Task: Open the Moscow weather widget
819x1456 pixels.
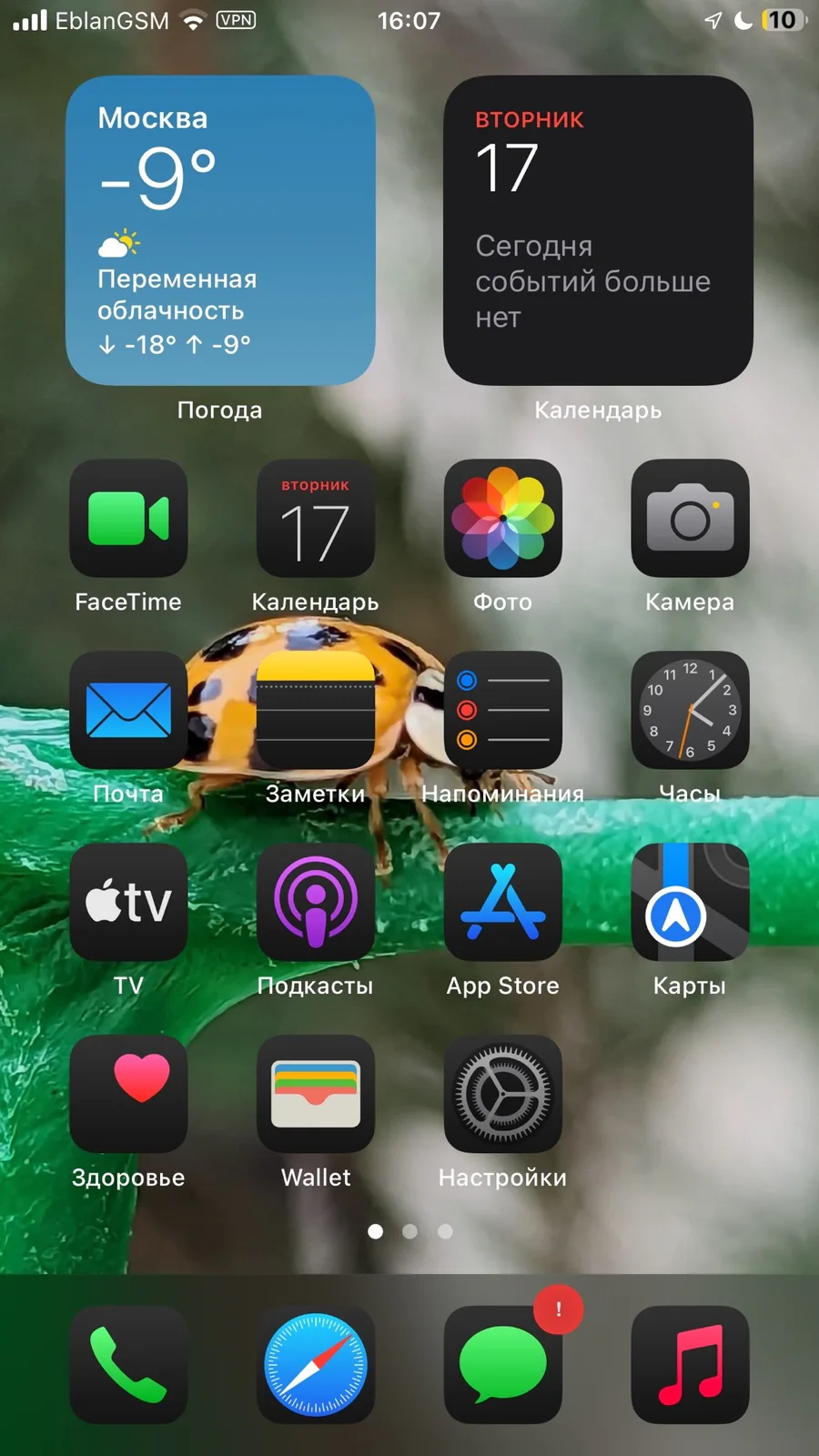Action: [220, 230]
